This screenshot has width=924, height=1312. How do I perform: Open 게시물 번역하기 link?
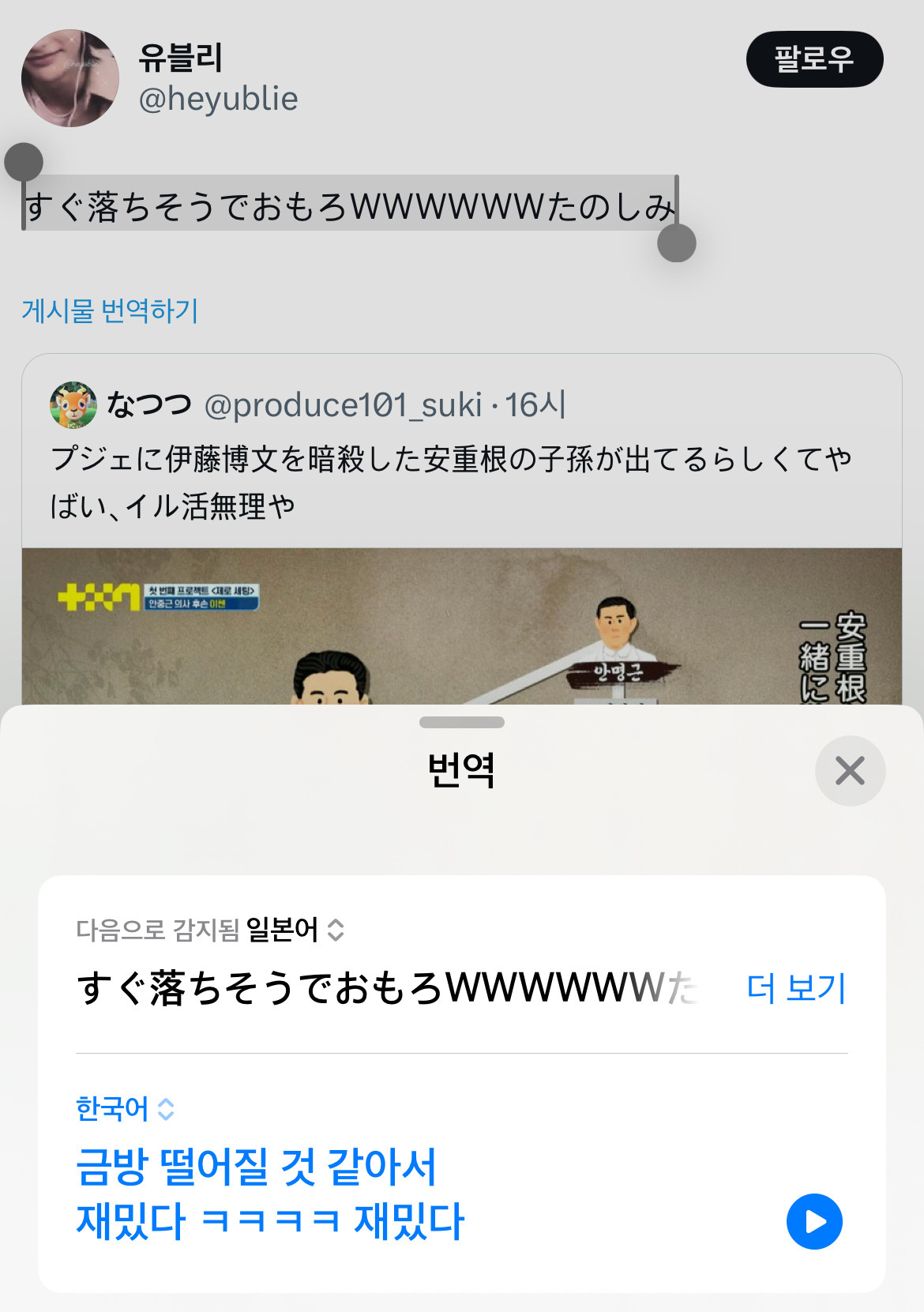coord(110,310)
